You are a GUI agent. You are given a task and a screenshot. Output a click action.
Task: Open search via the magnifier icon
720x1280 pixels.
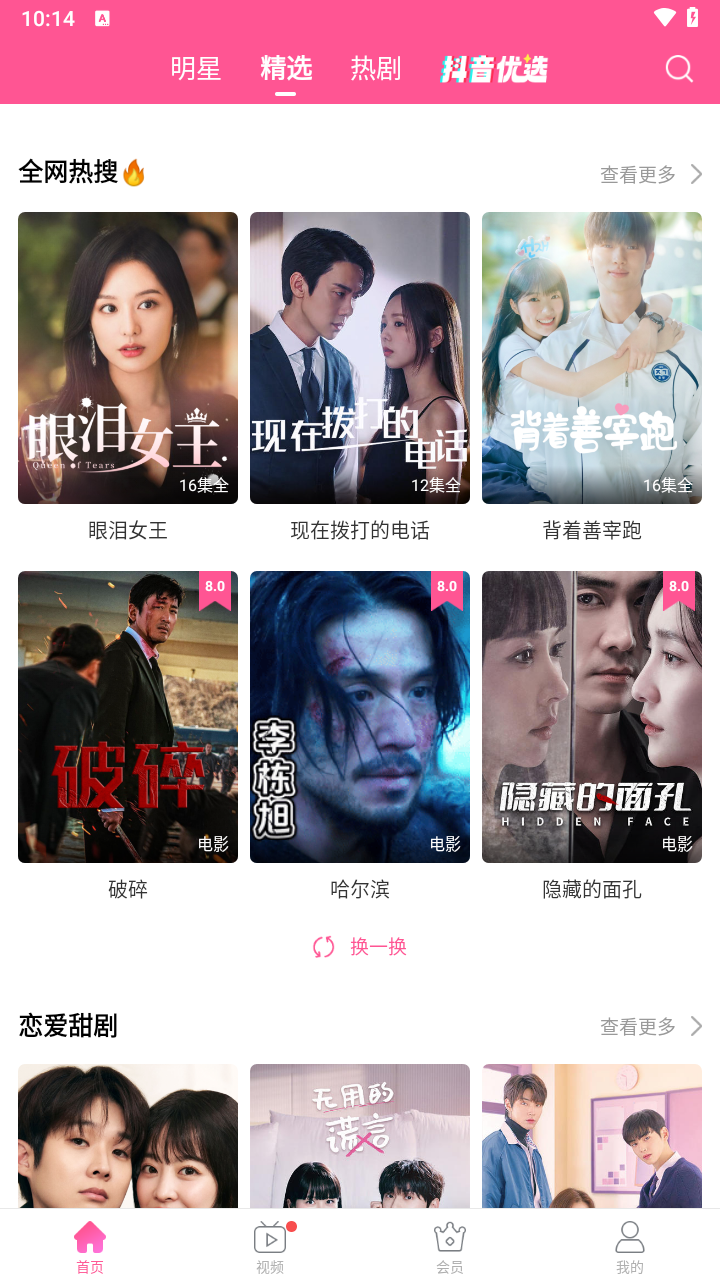679,69
